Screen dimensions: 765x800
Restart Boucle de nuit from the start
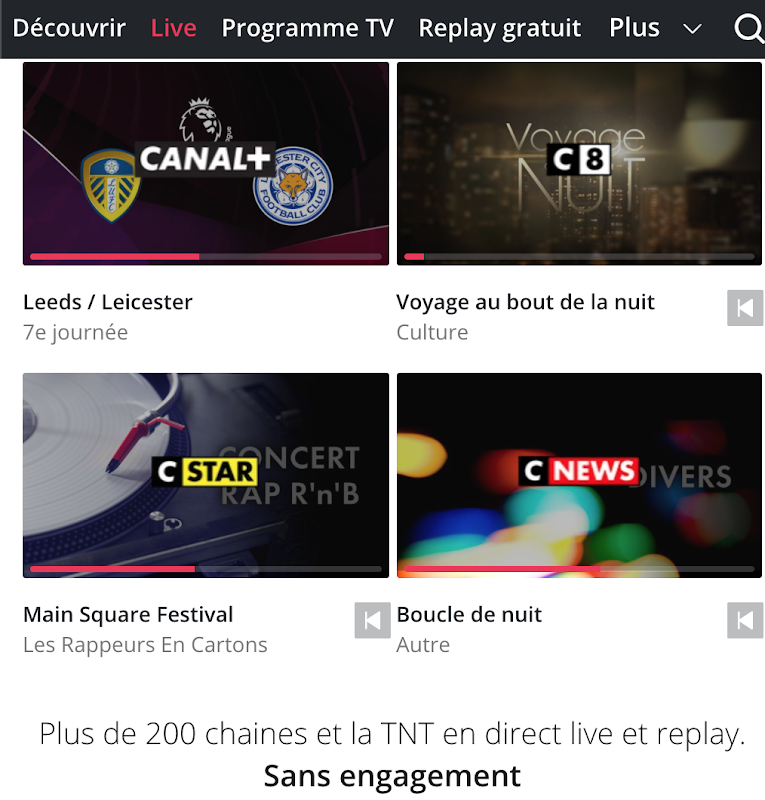(744, 621)
